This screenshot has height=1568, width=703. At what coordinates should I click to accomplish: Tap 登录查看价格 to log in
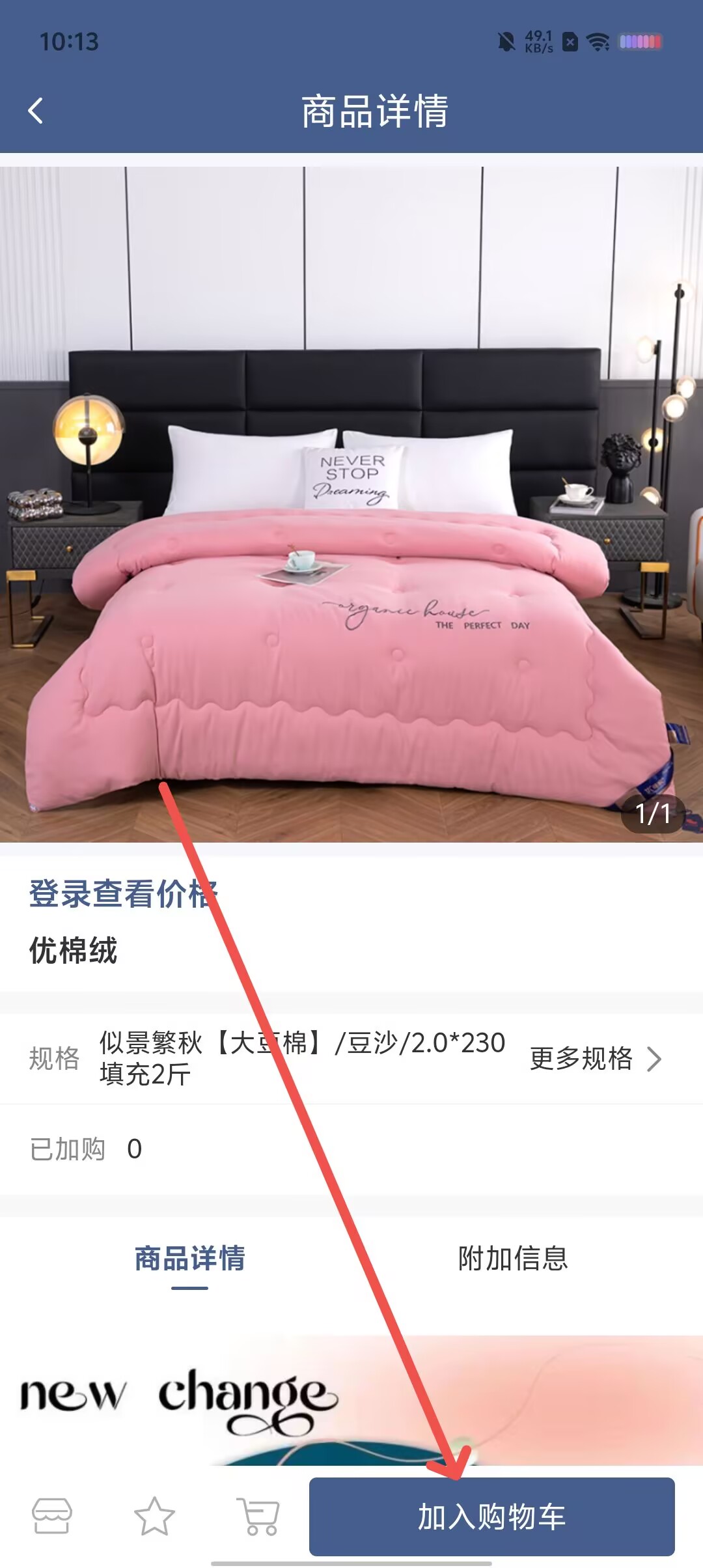point(124,893)
